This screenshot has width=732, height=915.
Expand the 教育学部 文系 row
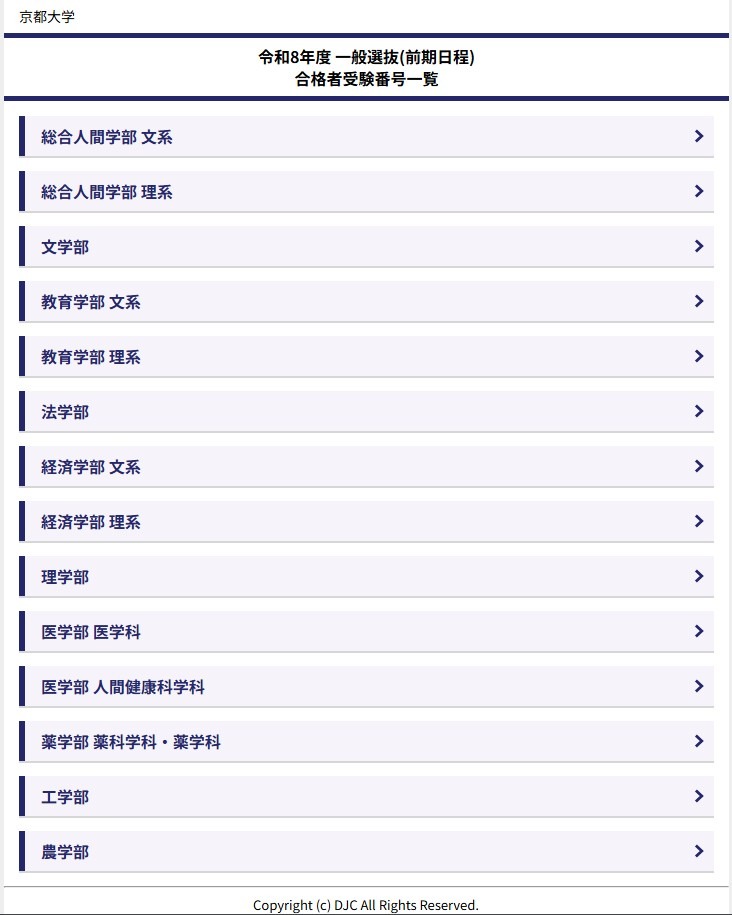point(366,301)
